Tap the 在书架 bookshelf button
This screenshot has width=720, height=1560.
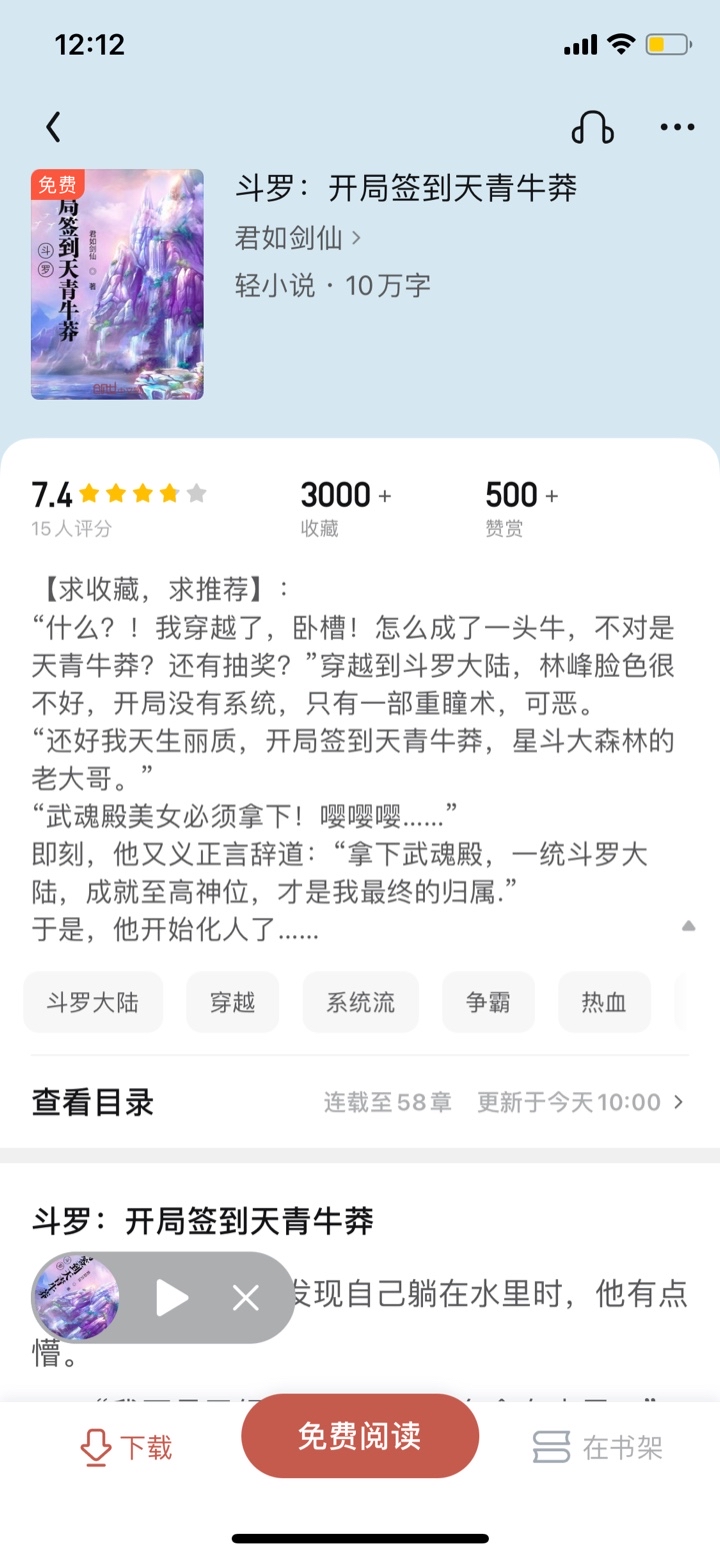597,1447
